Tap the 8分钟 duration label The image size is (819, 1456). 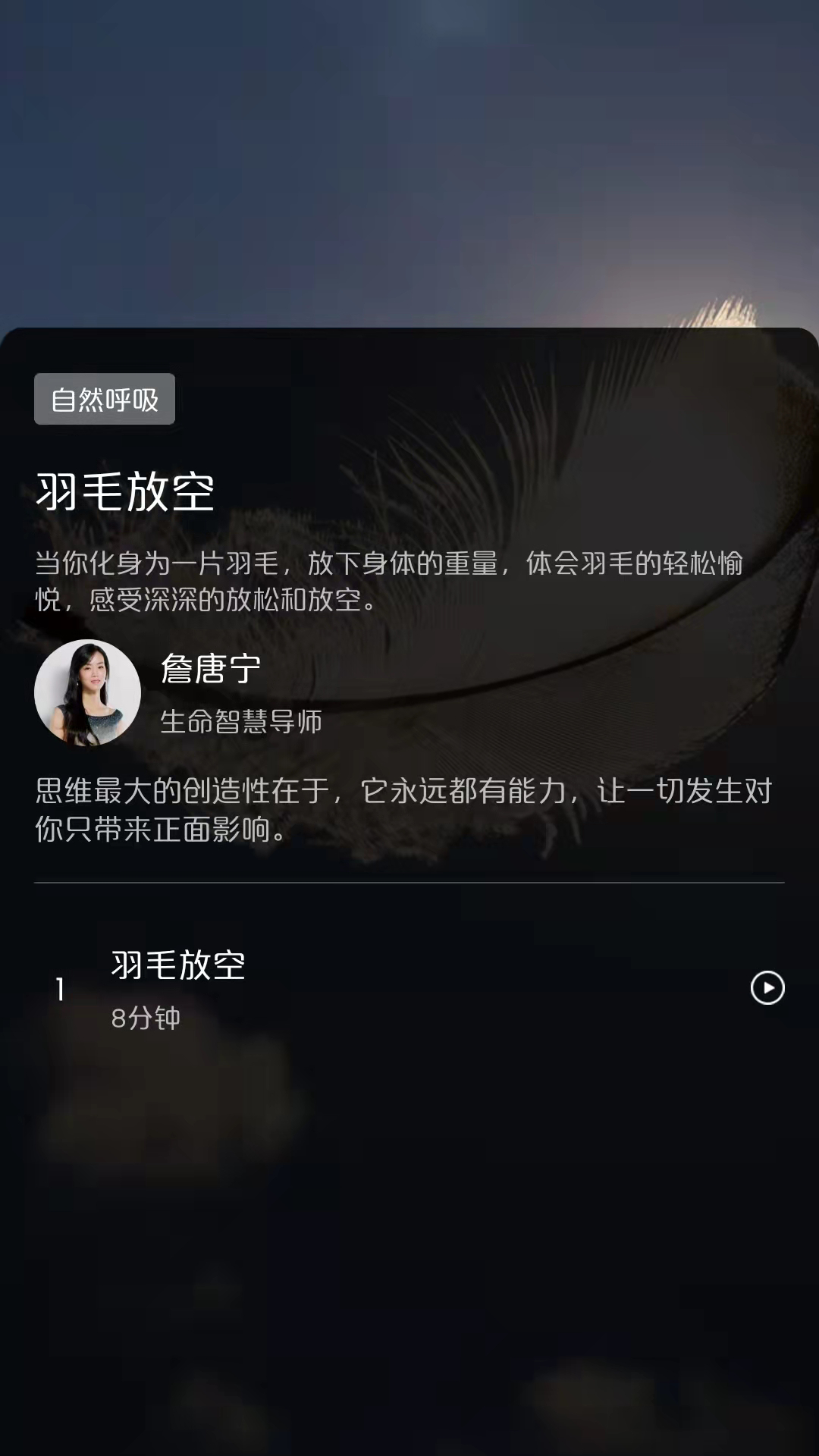click(146, 1020)
